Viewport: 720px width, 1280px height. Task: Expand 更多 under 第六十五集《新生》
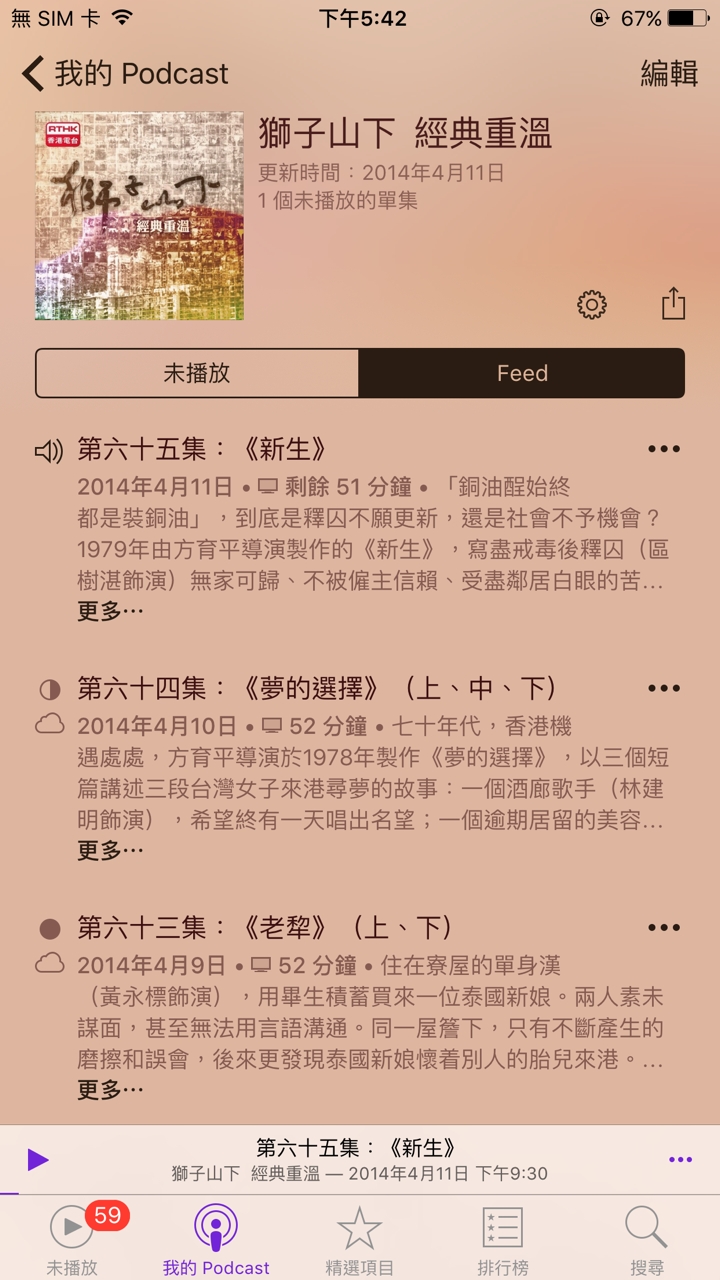[x=110, y=611]
